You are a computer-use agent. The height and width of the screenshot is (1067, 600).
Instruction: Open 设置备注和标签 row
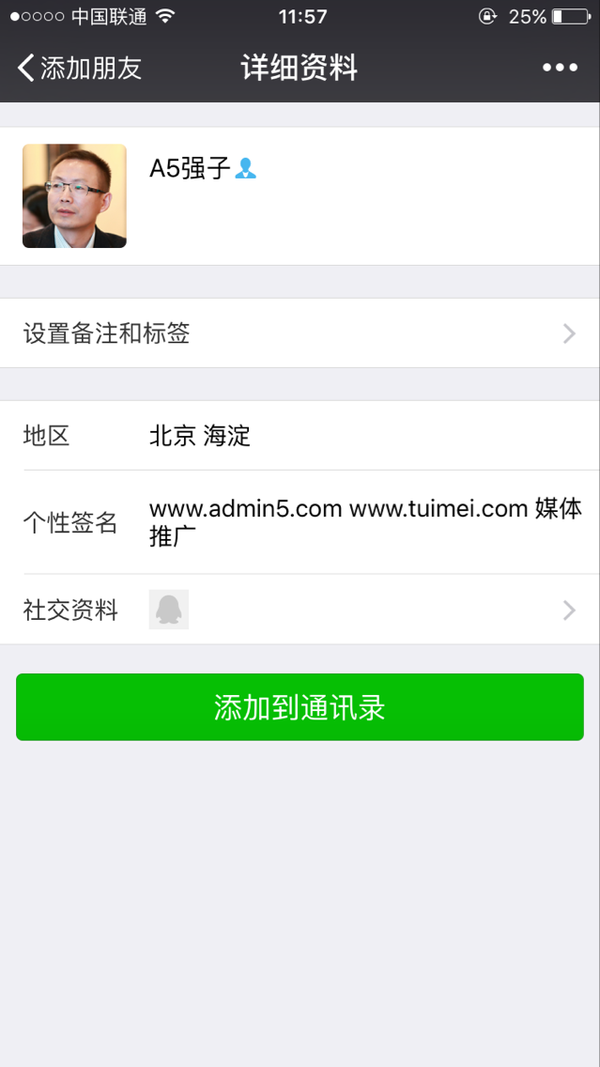point(300,333)
